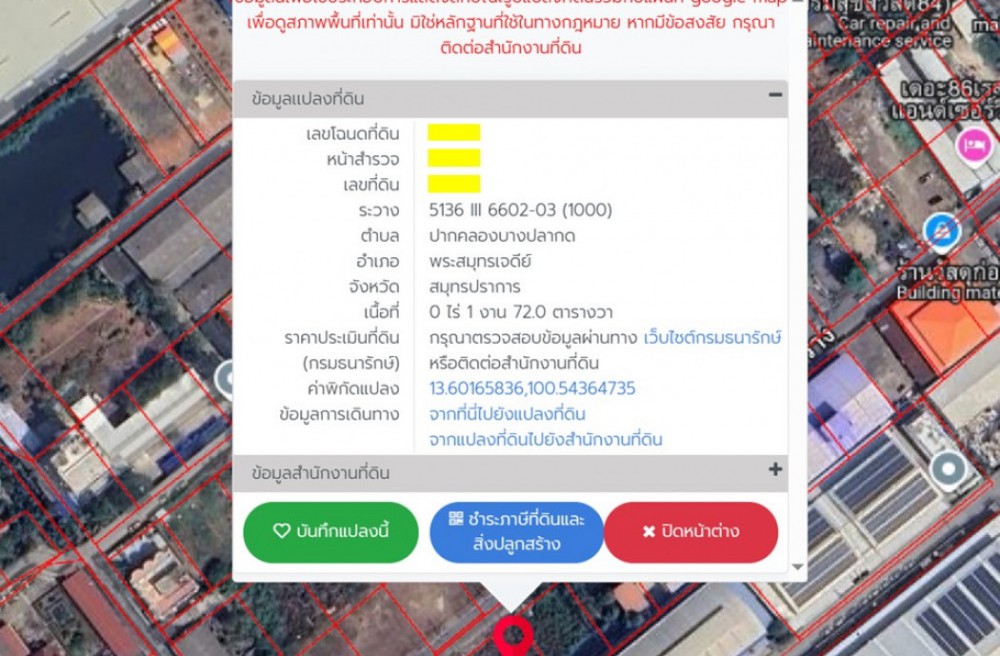This screenshot has height=656, width=1000.
Task: Get directions via จากที่นี่ไปยังแปลงที่ดิน
Action: [507, 414]
